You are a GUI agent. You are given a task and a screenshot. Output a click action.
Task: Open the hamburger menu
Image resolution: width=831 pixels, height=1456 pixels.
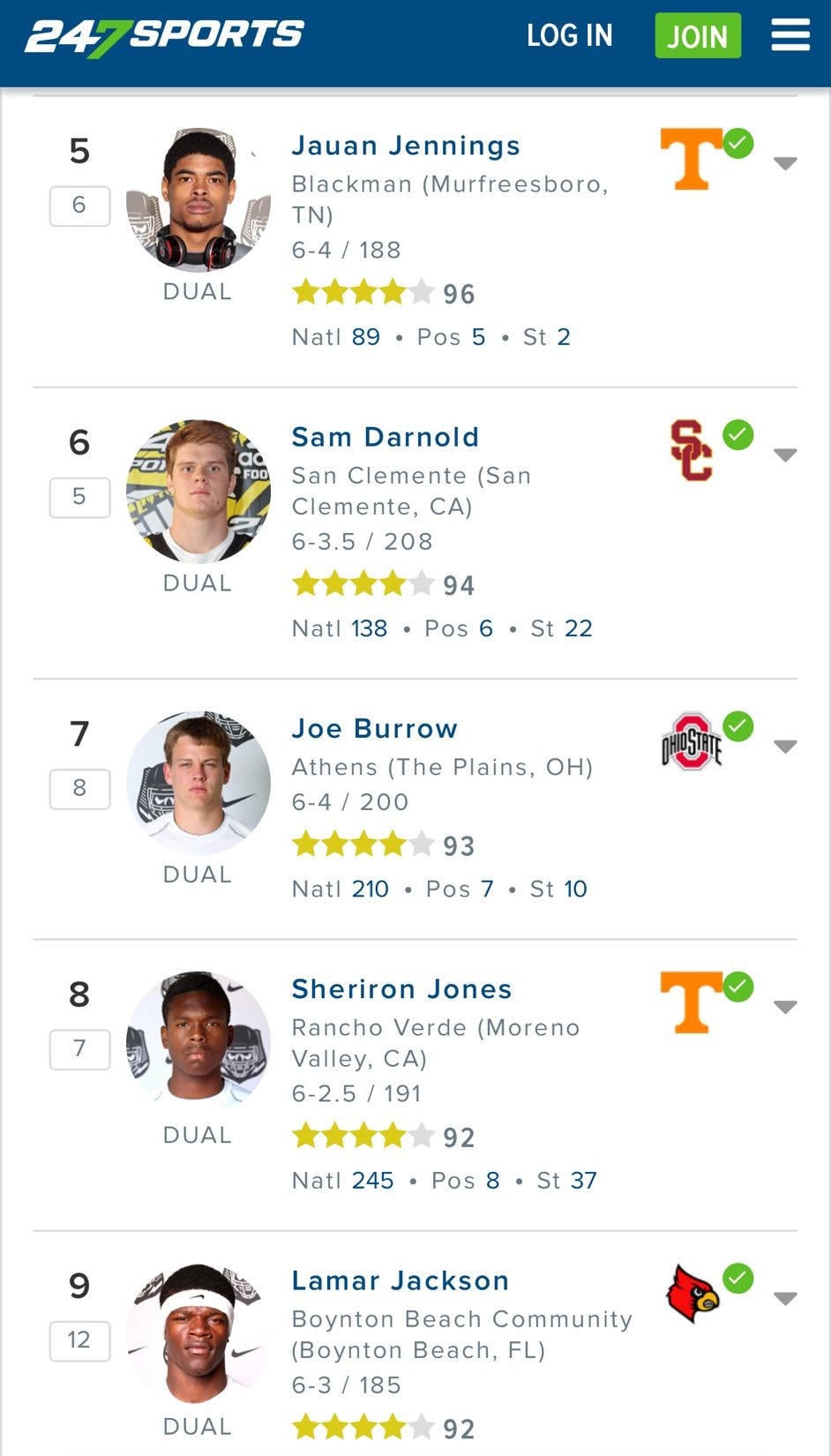(790, 36)
